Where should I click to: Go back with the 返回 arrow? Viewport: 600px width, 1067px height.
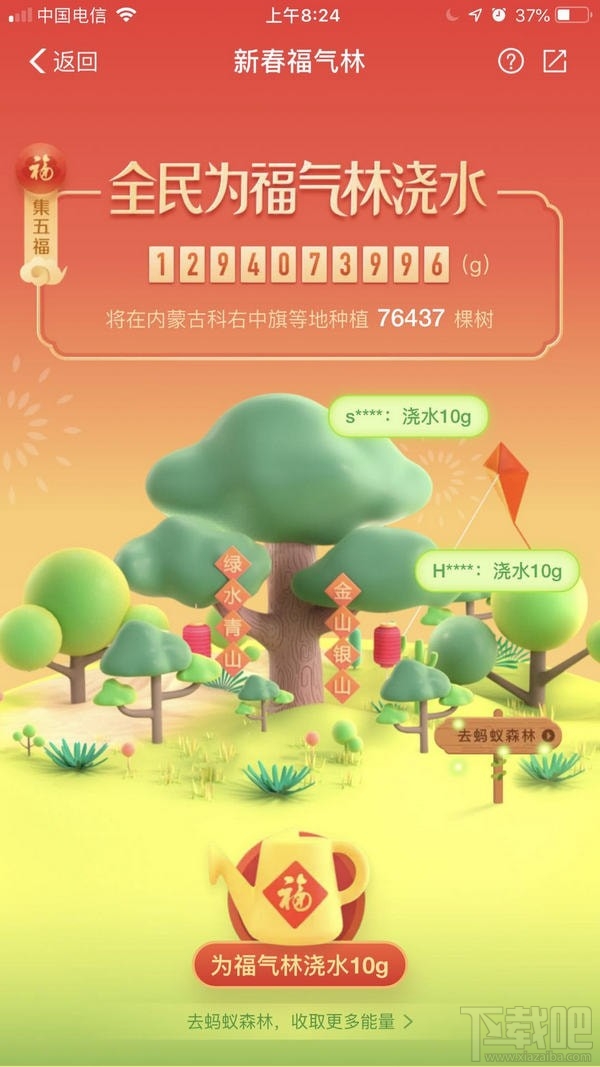(62, 62)
